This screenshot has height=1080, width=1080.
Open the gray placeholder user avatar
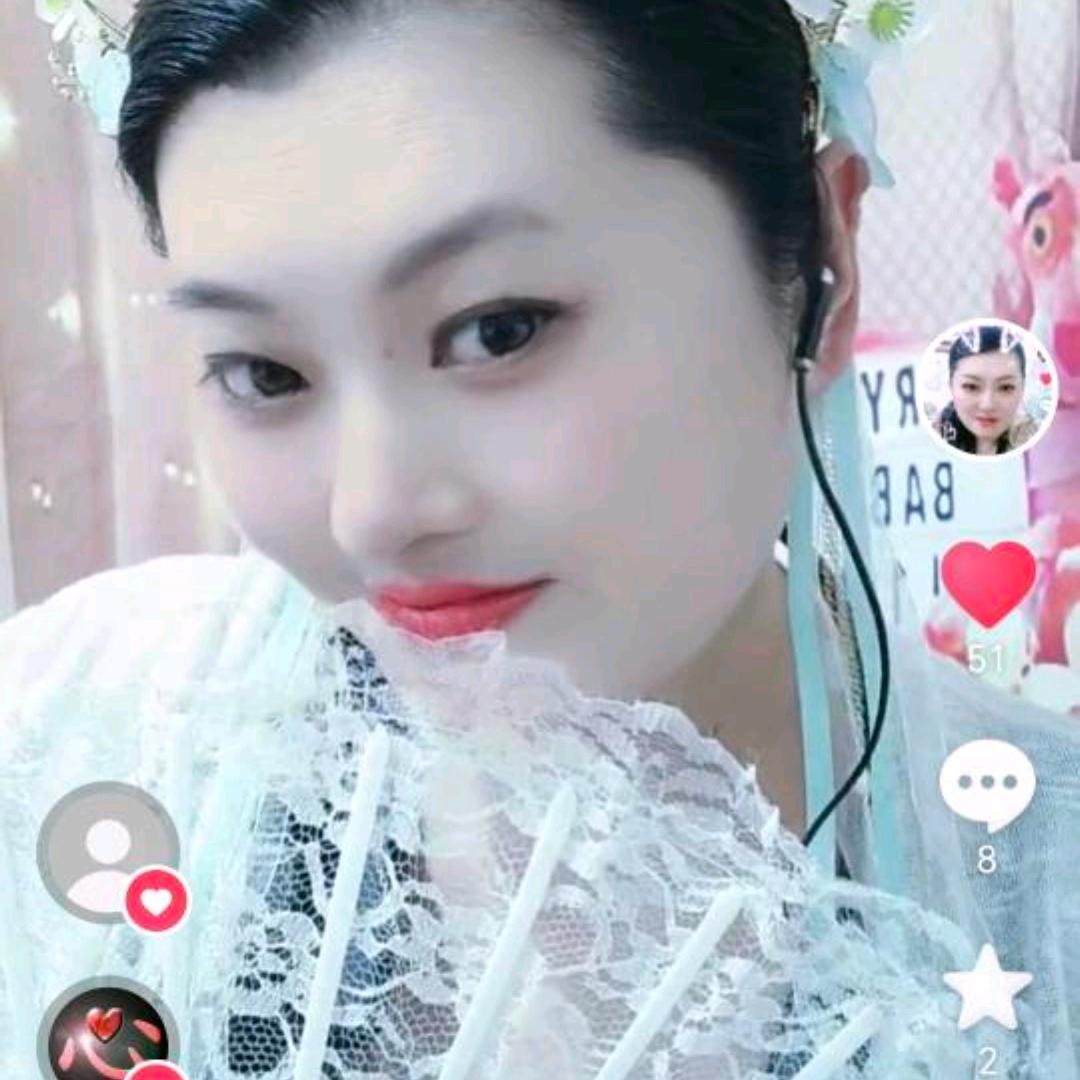tap(106, 851)
